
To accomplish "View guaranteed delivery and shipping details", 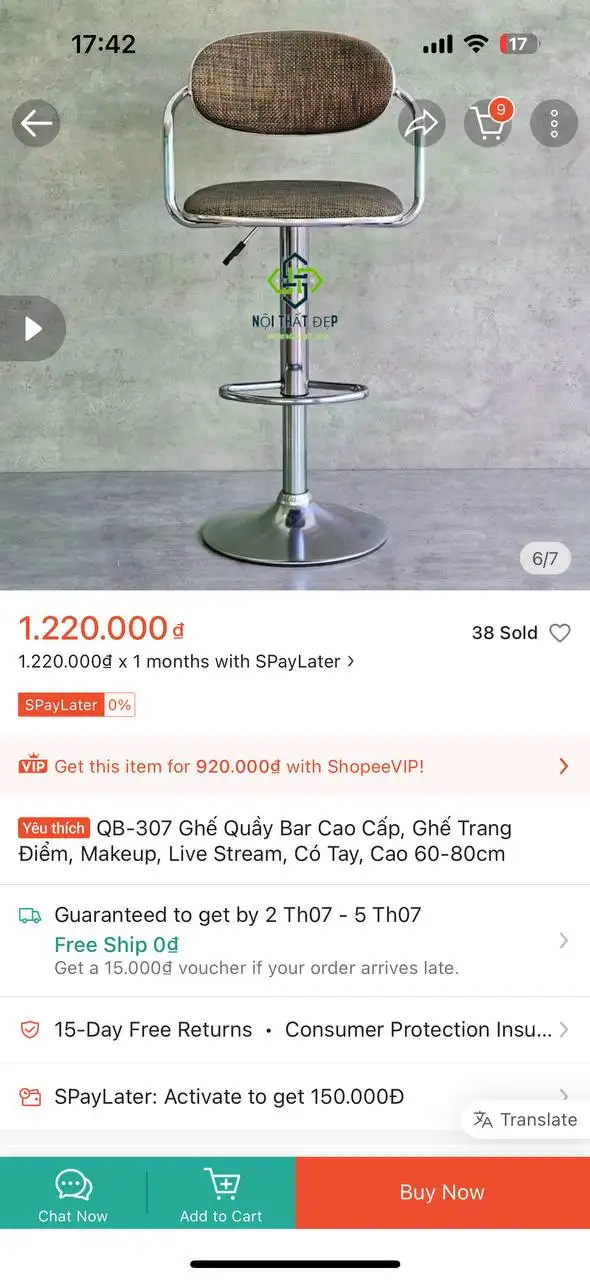I will click(x=295, y=940).
